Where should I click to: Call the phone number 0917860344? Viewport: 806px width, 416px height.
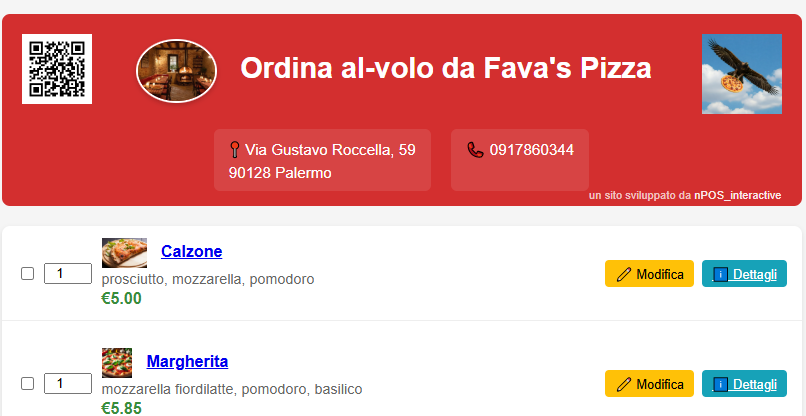coord(531,150)
